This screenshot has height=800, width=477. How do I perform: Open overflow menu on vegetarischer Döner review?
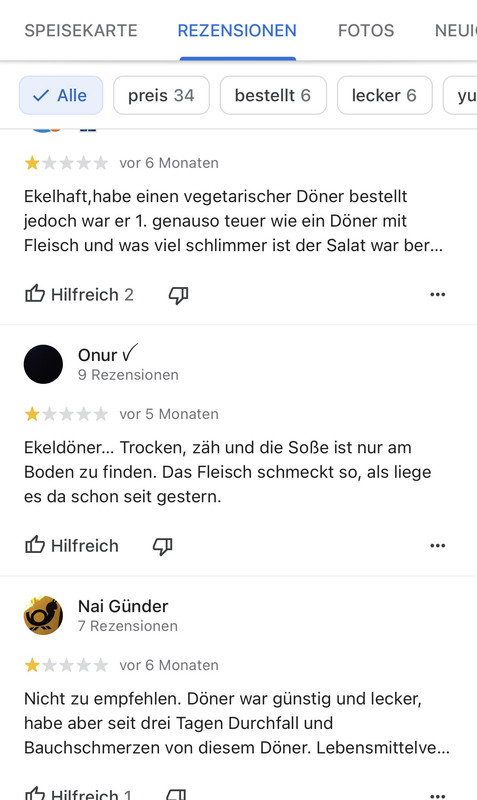[x=437, y=294]
